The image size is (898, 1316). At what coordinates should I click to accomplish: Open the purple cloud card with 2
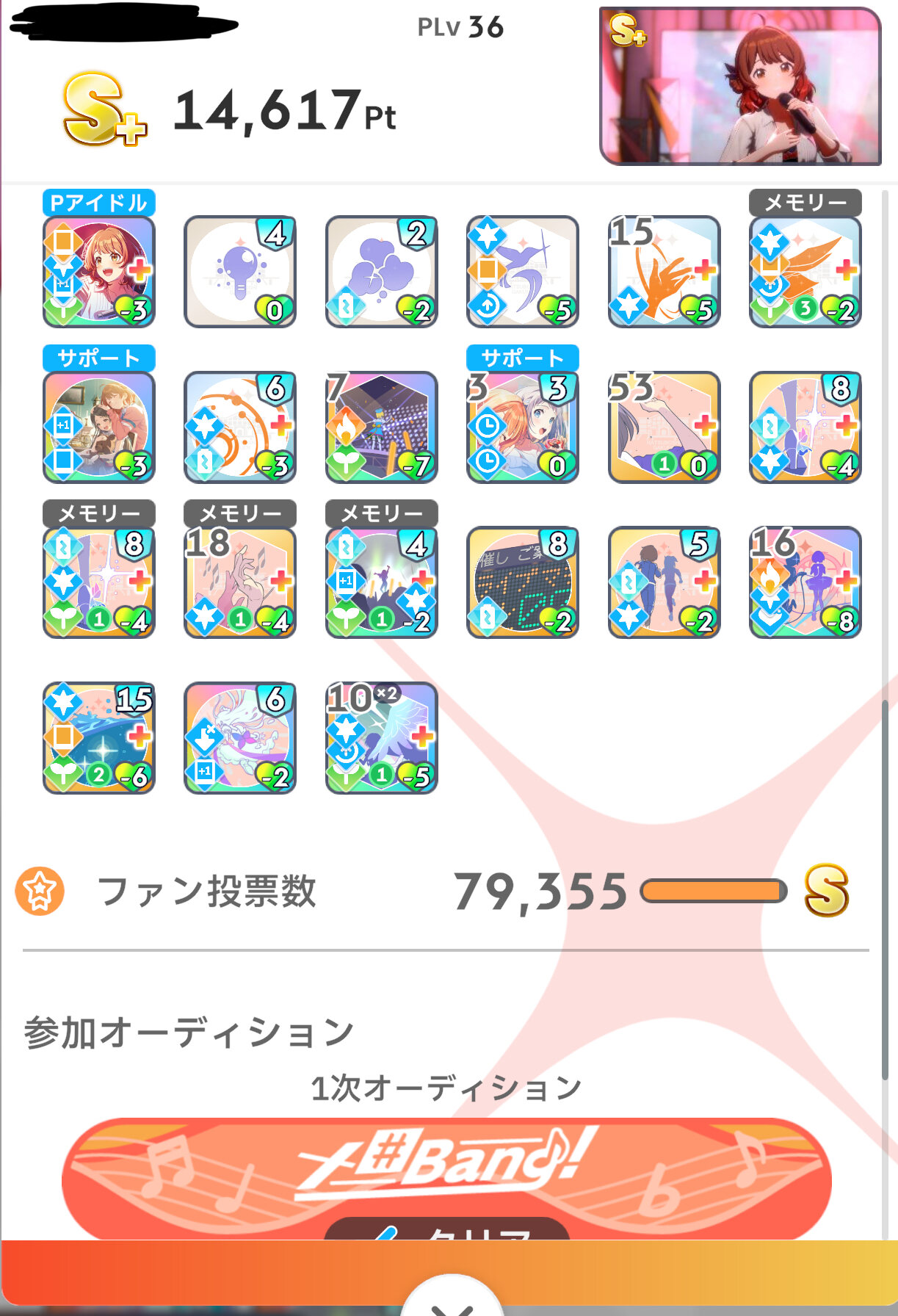(x=382, y=271)
